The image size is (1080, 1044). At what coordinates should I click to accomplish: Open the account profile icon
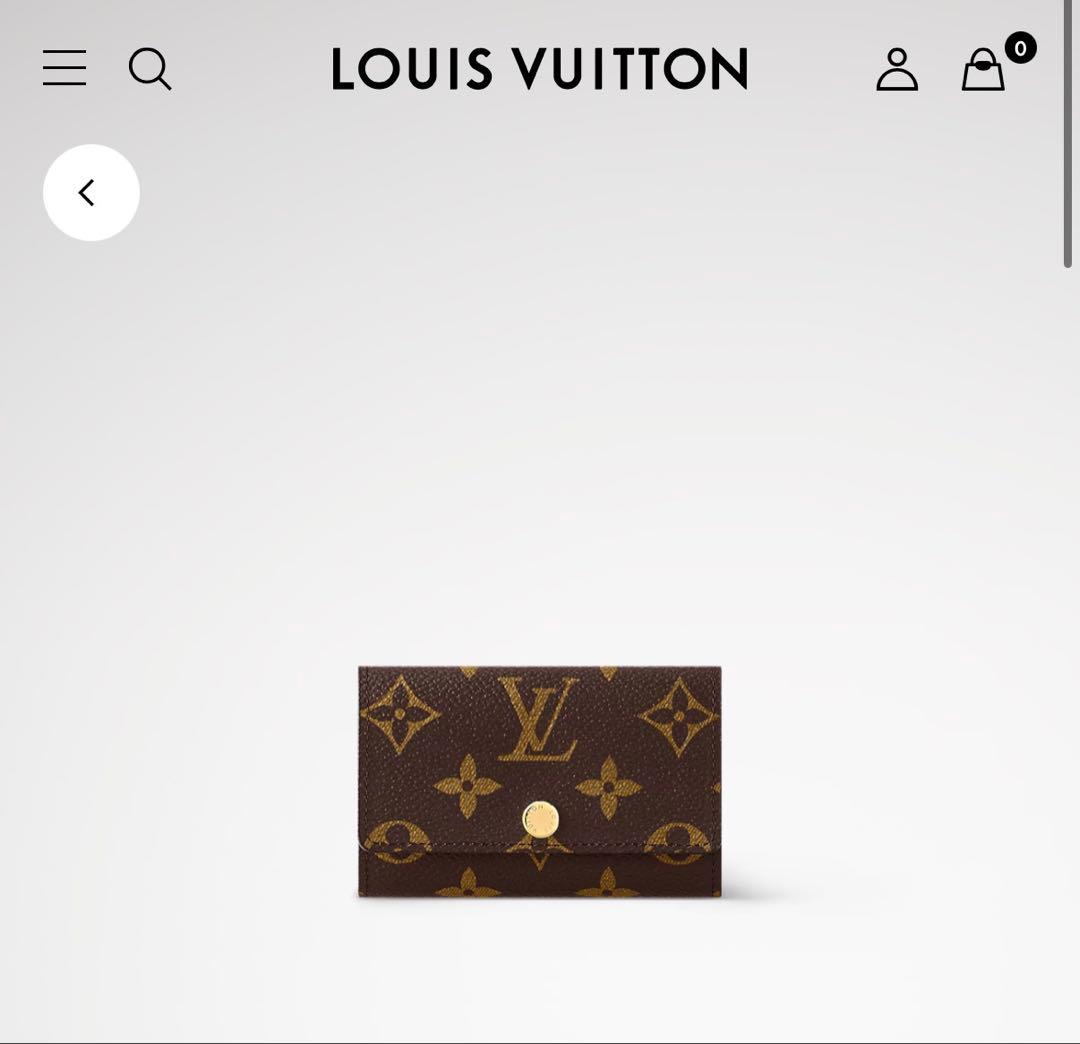(897, 70)
